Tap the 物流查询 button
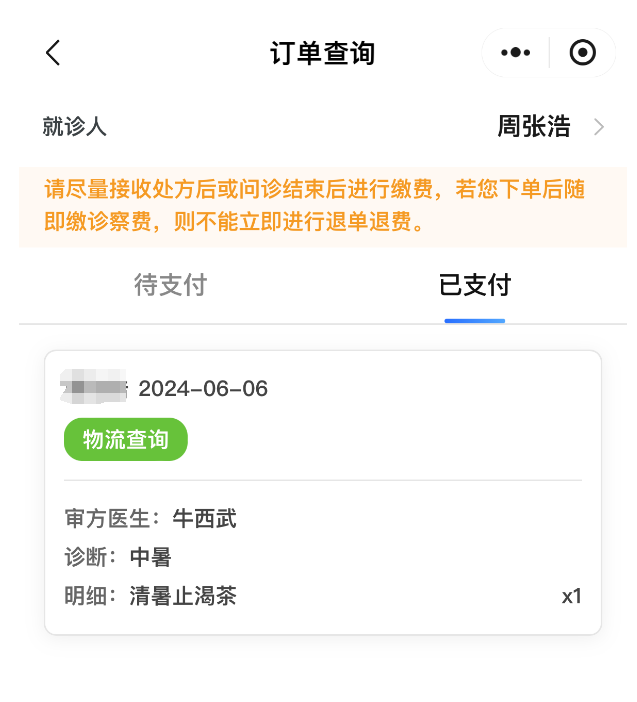 point(126,440)
